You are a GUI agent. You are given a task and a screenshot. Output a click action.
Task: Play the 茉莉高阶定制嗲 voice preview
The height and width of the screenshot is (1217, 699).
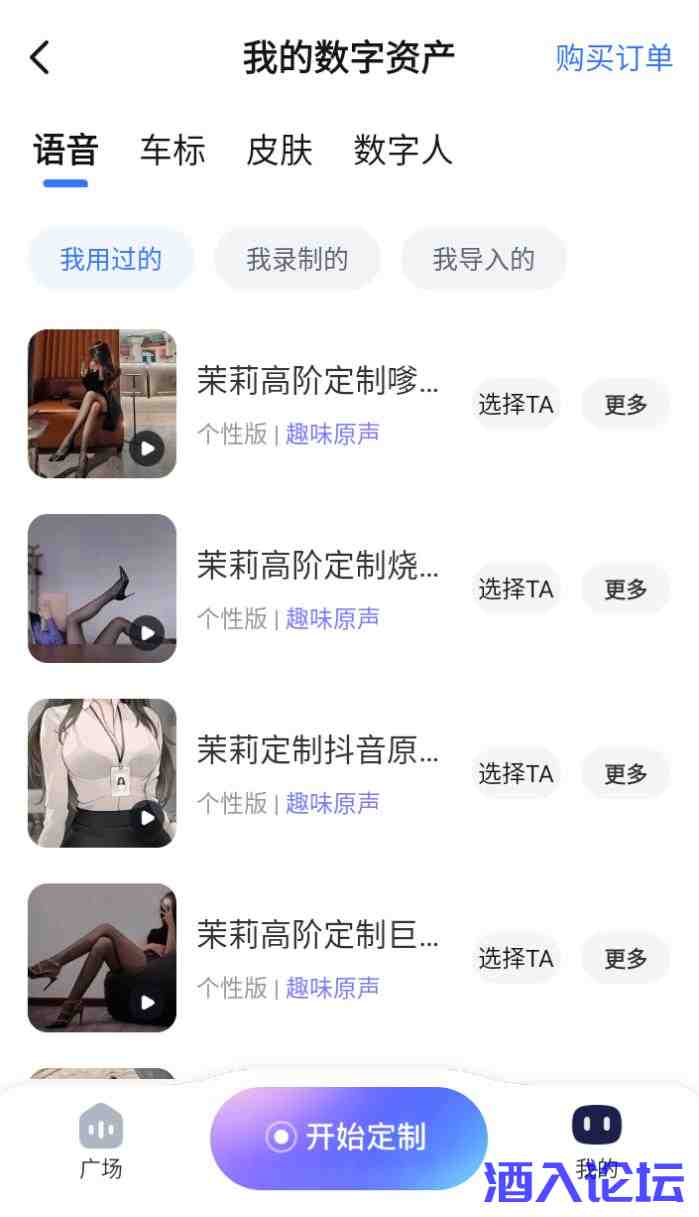[x=147, y=448]
